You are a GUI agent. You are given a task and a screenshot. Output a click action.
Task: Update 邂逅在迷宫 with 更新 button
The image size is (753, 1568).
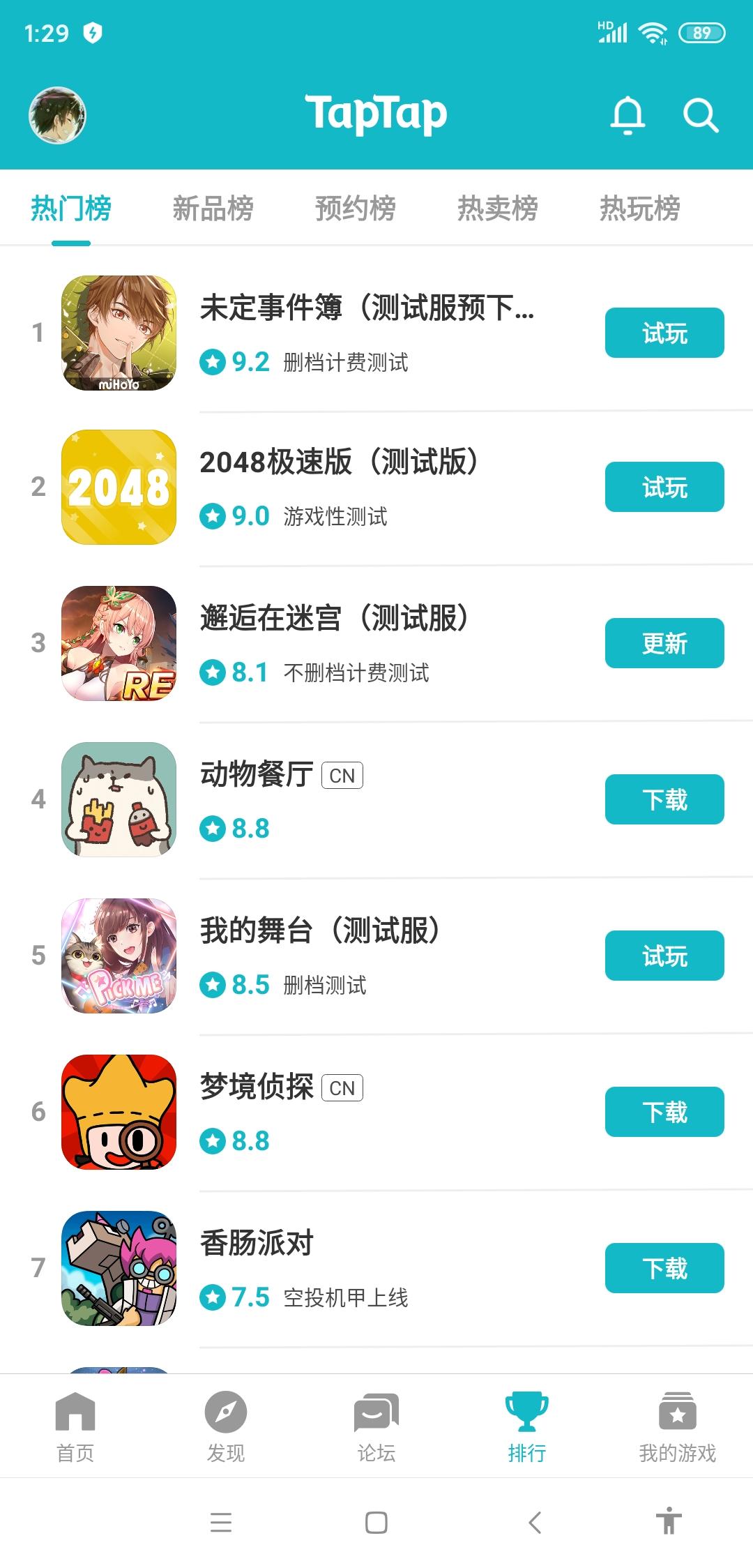(664, 643)
